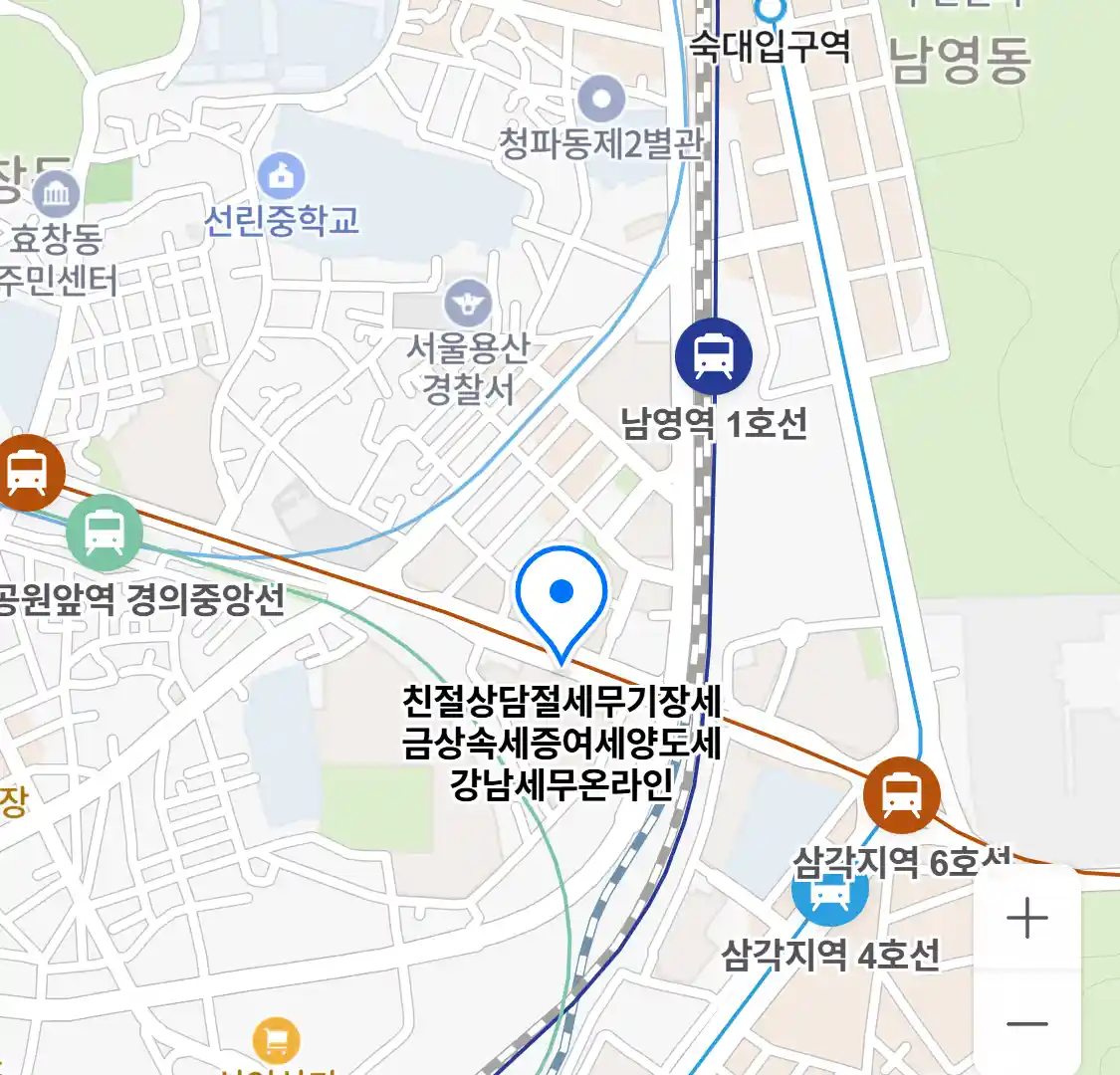Select the 경의중앙선 green station icon

point(105,533)
